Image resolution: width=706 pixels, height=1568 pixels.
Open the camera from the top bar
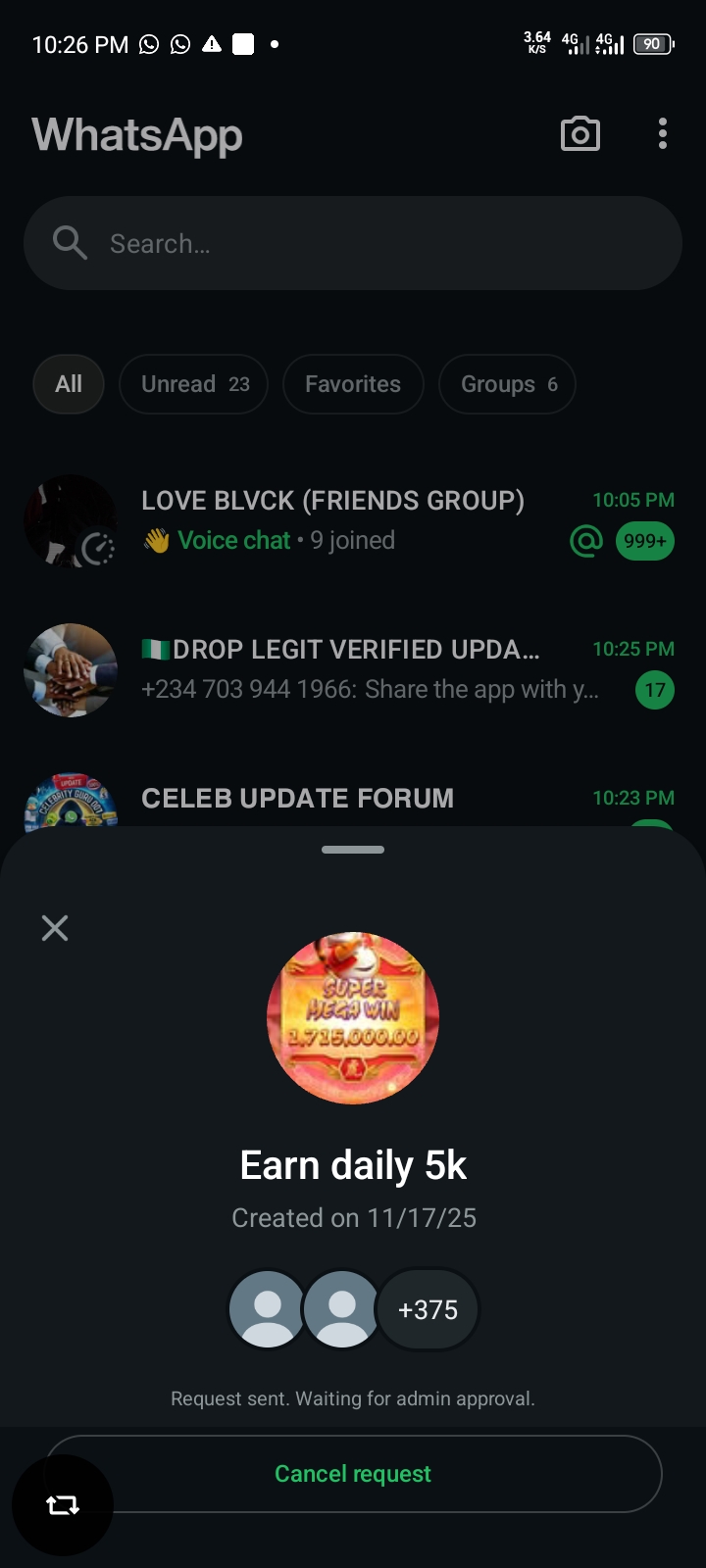pos(580,134)
